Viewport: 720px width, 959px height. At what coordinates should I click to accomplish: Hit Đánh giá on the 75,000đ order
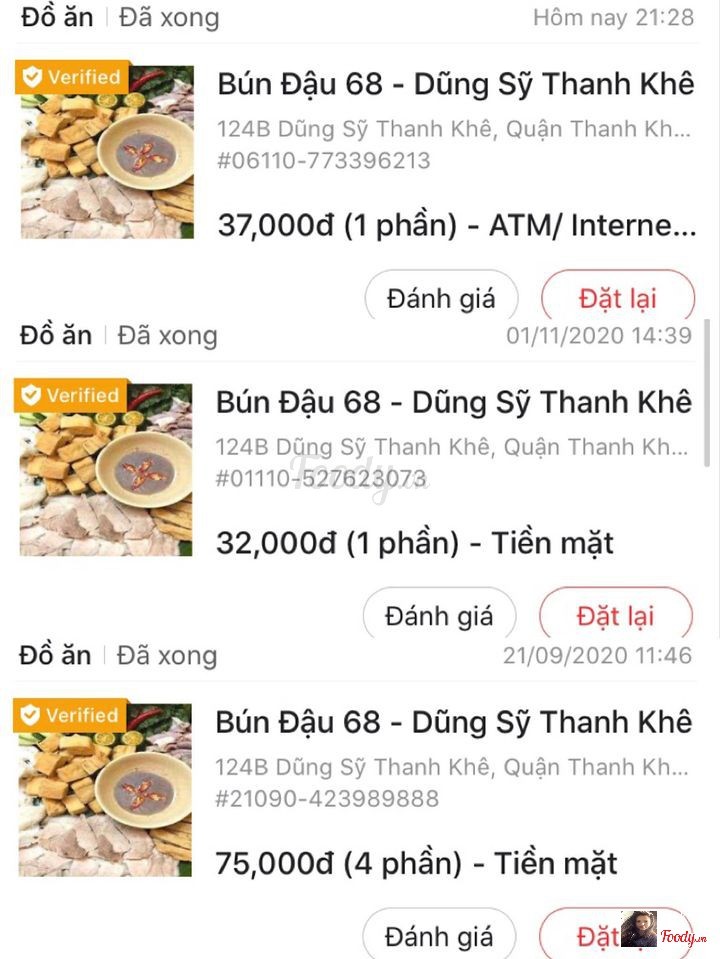440,936
